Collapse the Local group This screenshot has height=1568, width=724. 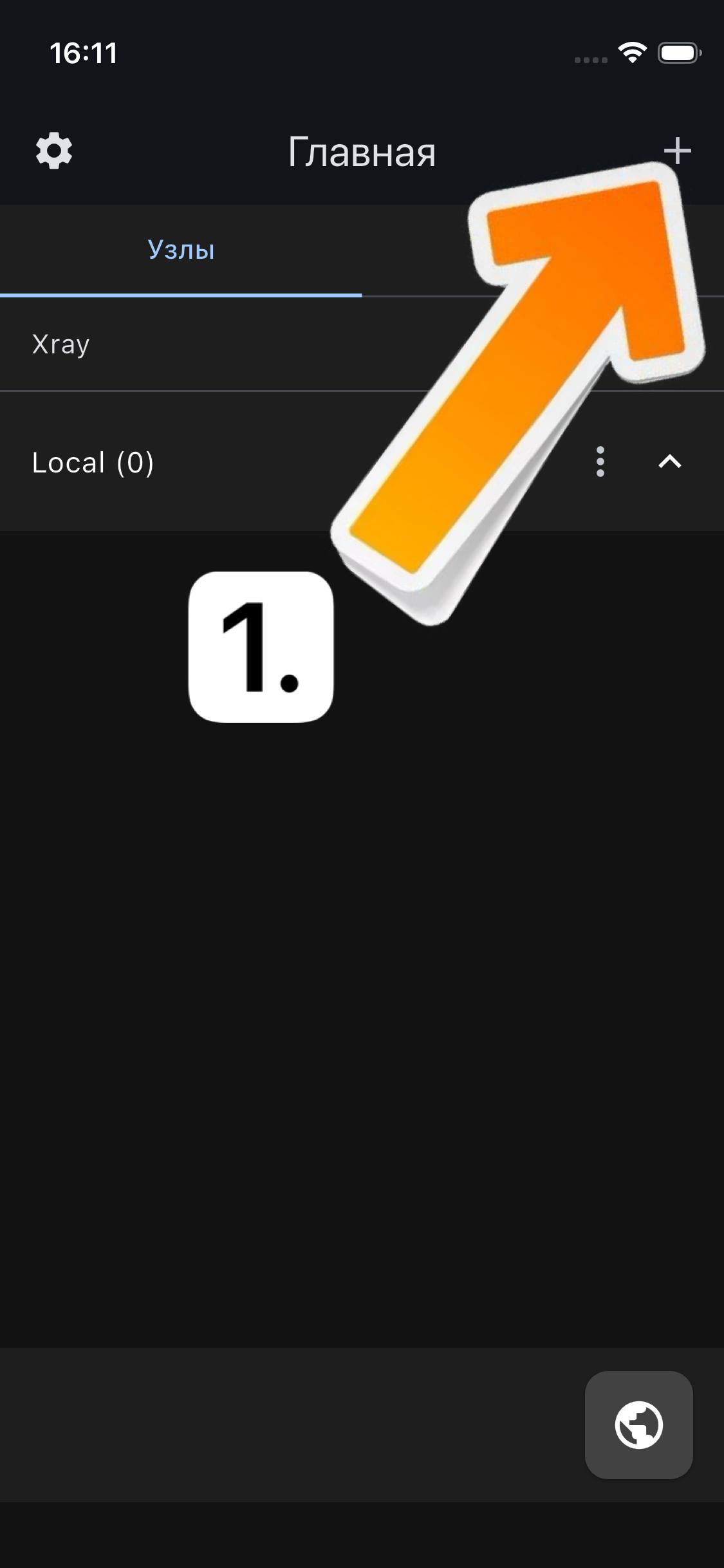point(669,462)
